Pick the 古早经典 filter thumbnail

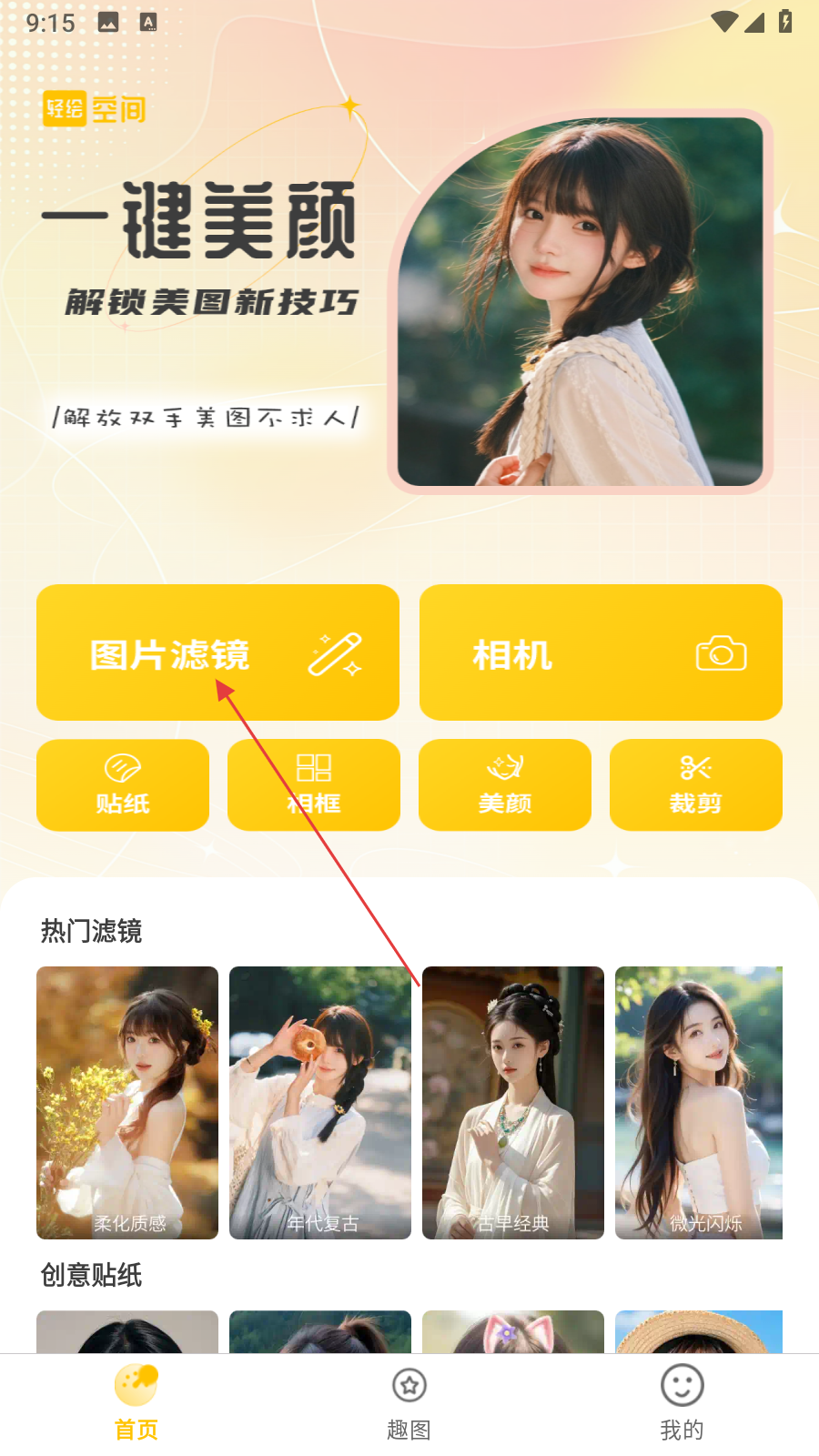coord(513,1102)
